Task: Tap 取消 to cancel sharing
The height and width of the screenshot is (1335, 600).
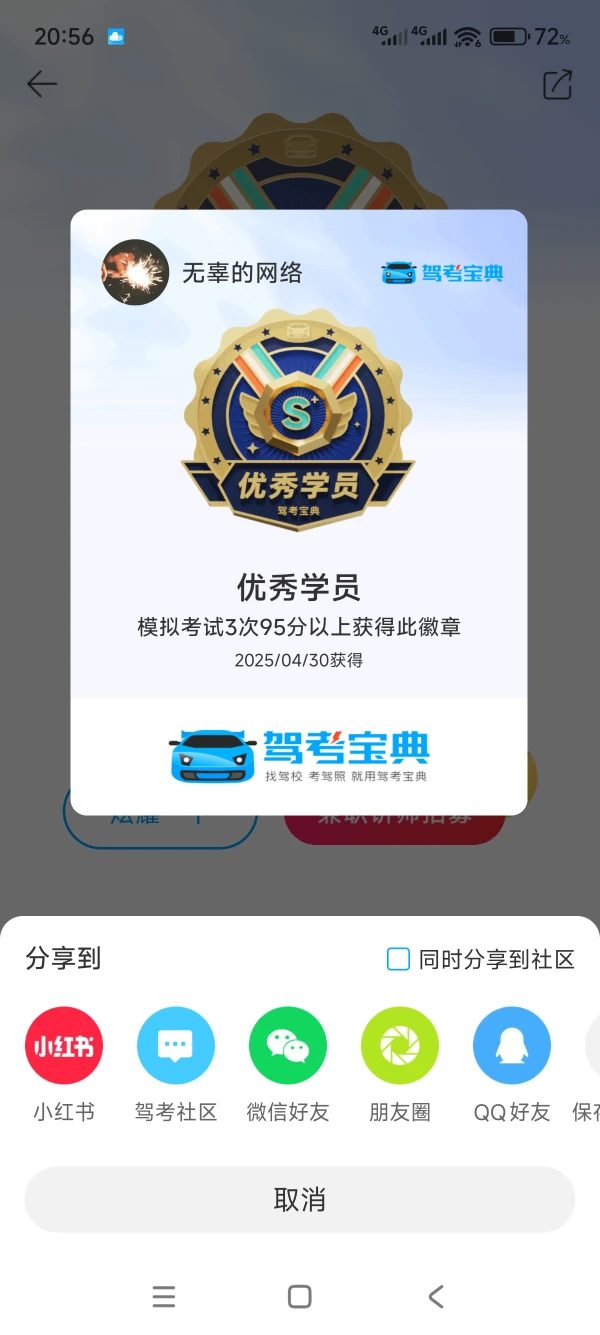Action: point(300,1199)
